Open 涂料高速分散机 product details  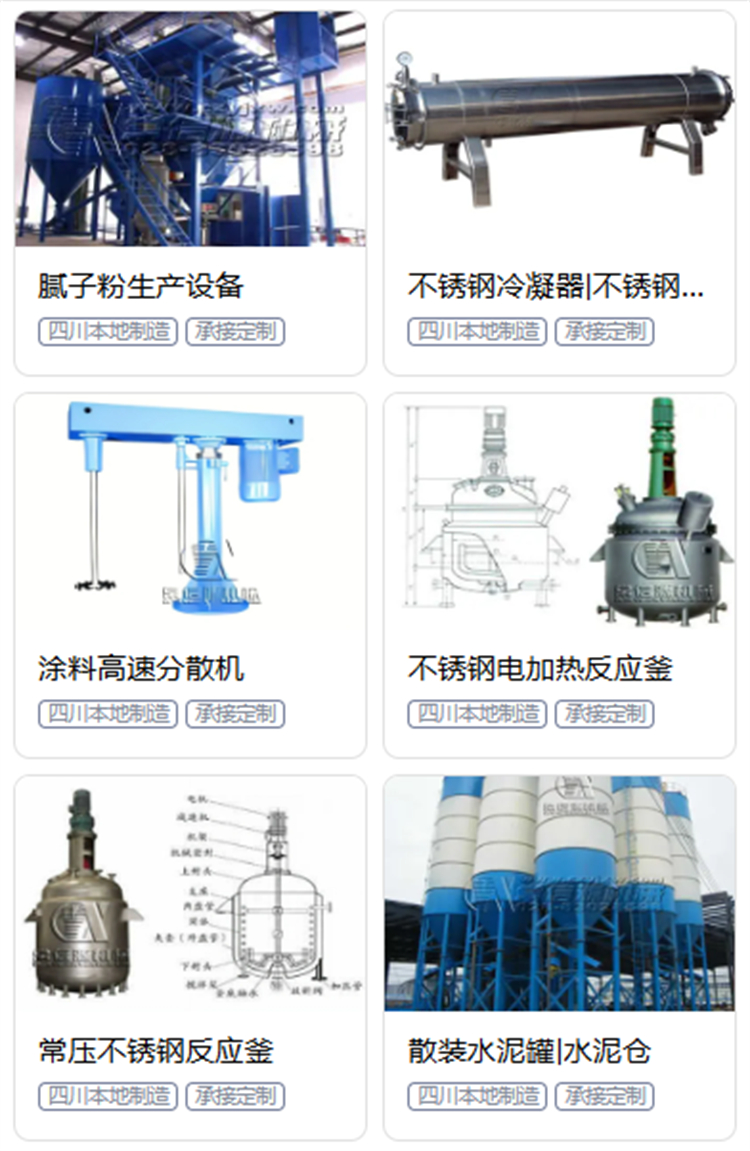pos(190,575)
